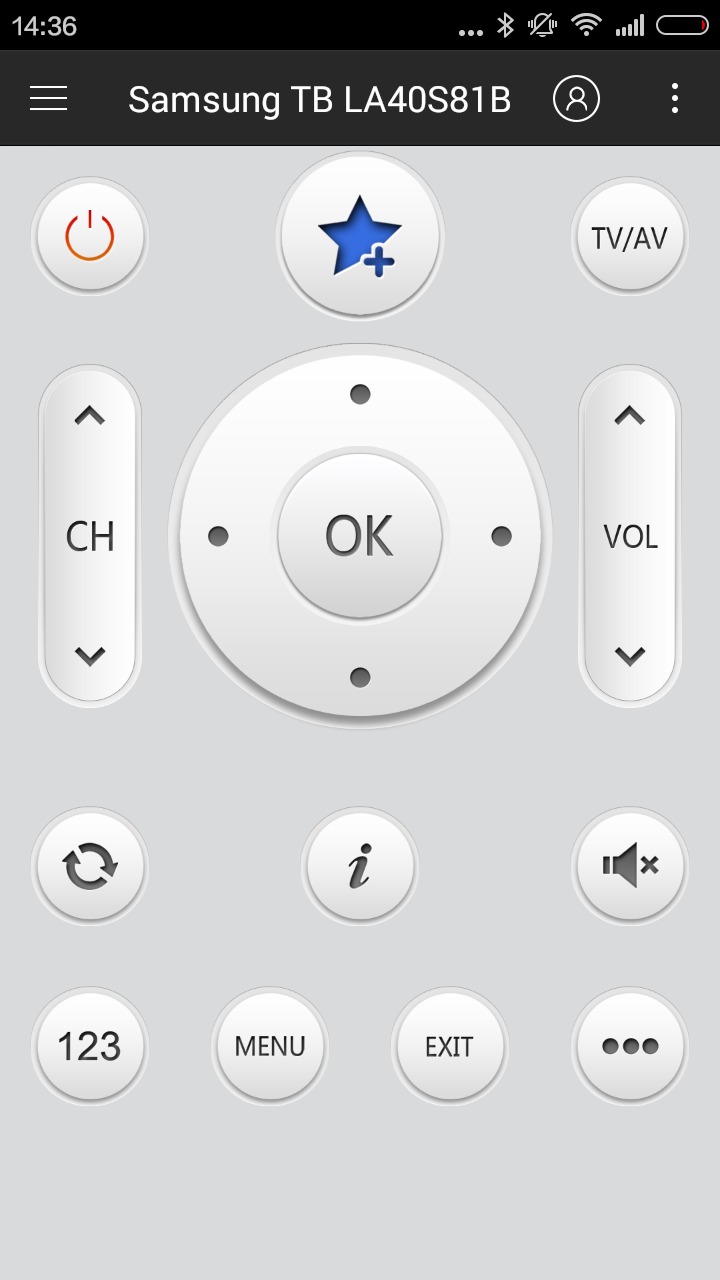This screenshot has width=720, height=1280.
Task: Tap the right dot on the directional pad
Action: [502, 537]
